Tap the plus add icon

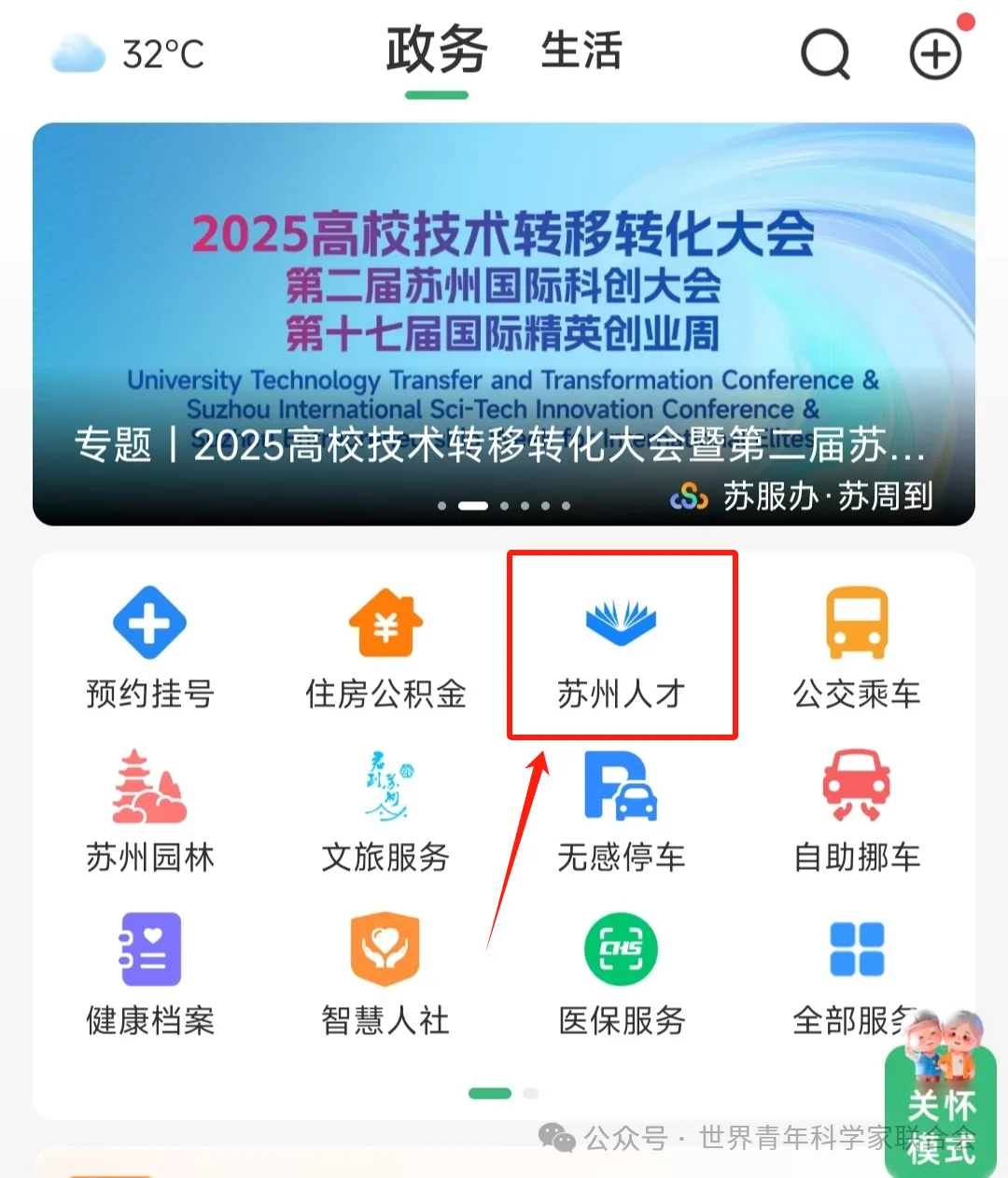(x=935, y=54)
